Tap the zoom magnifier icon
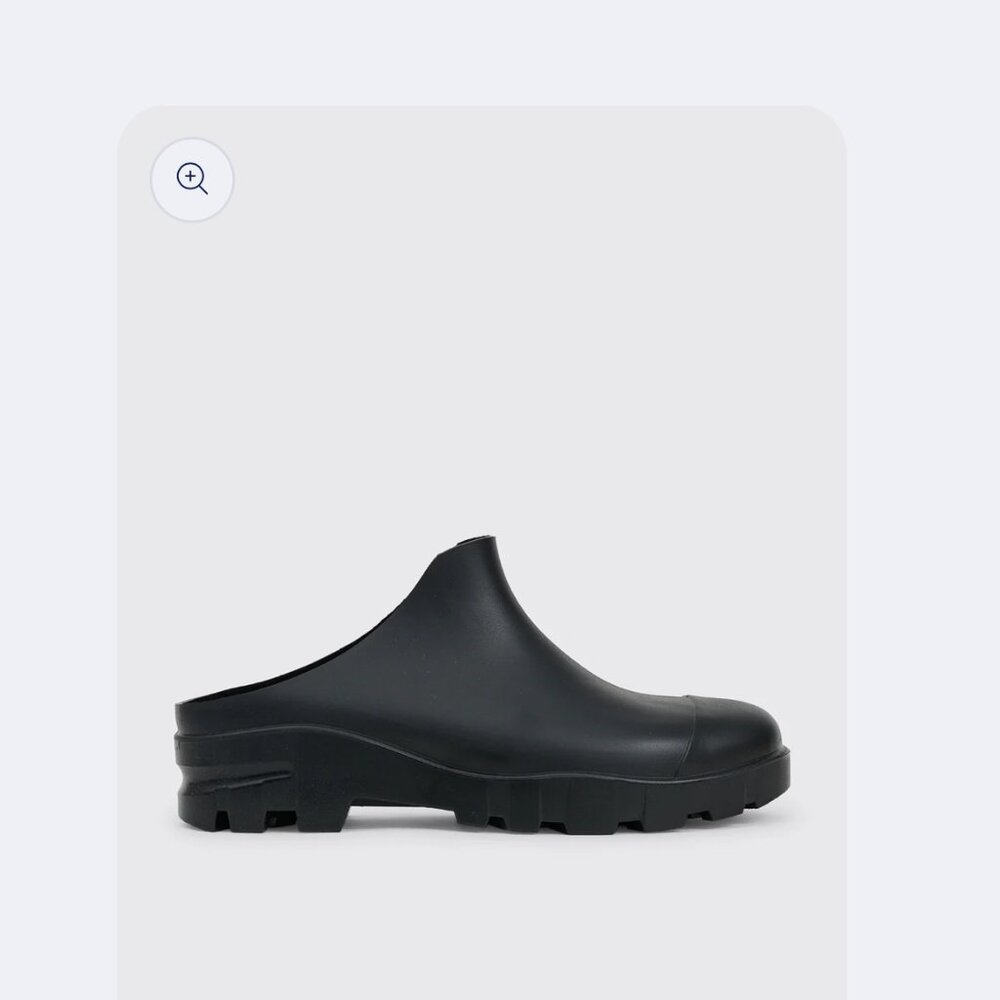Viewport: 1000px width, 1000px height. (x=192, y=180)
